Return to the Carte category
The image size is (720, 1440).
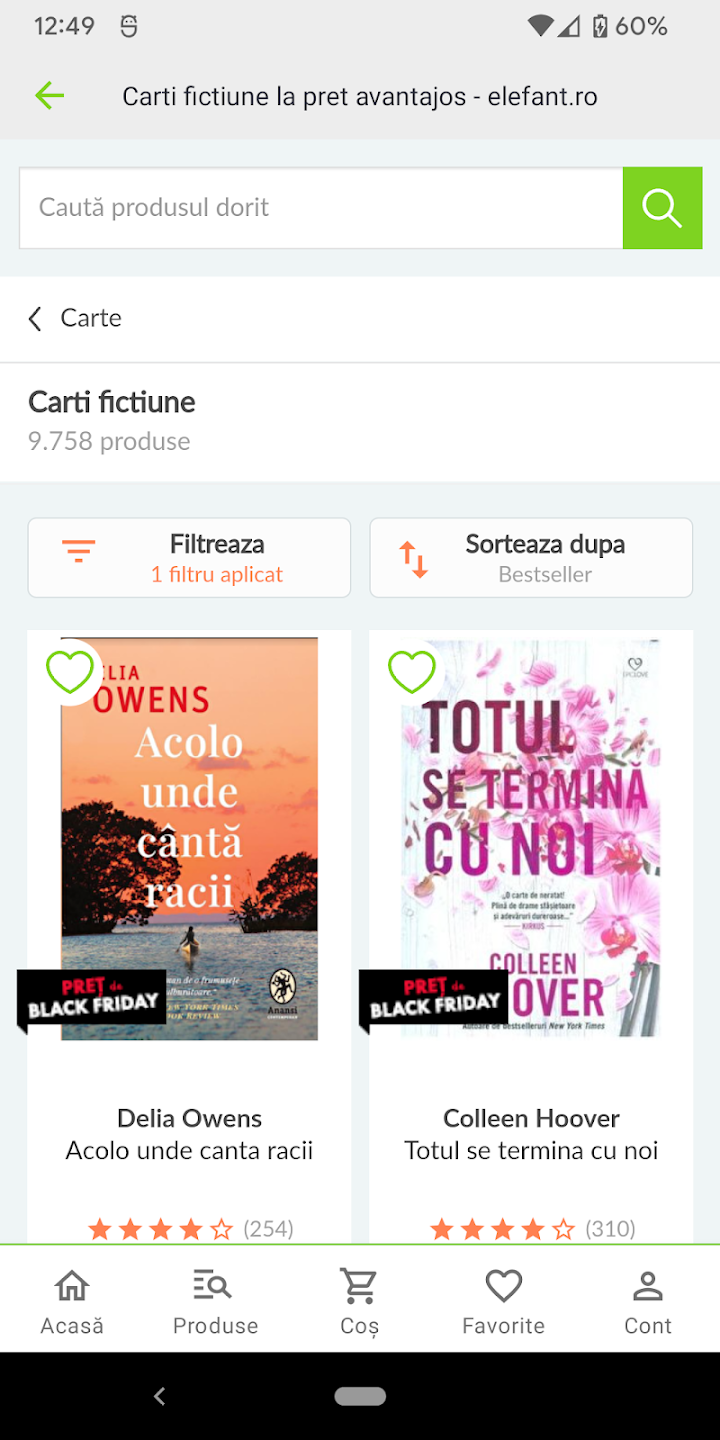click(x=75, y=318)
